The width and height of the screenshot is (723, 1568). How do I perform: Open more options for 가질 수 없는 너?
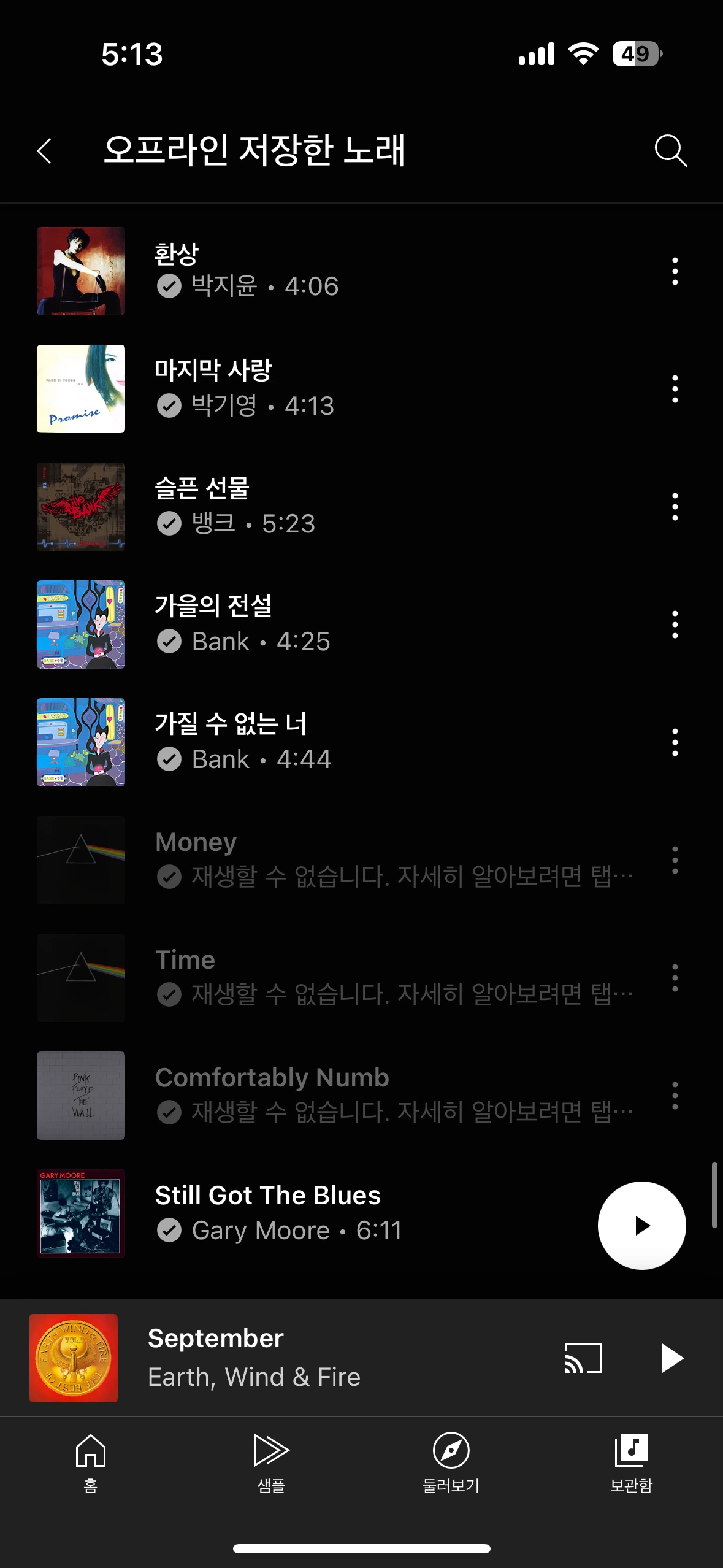(x=675, y=742)
